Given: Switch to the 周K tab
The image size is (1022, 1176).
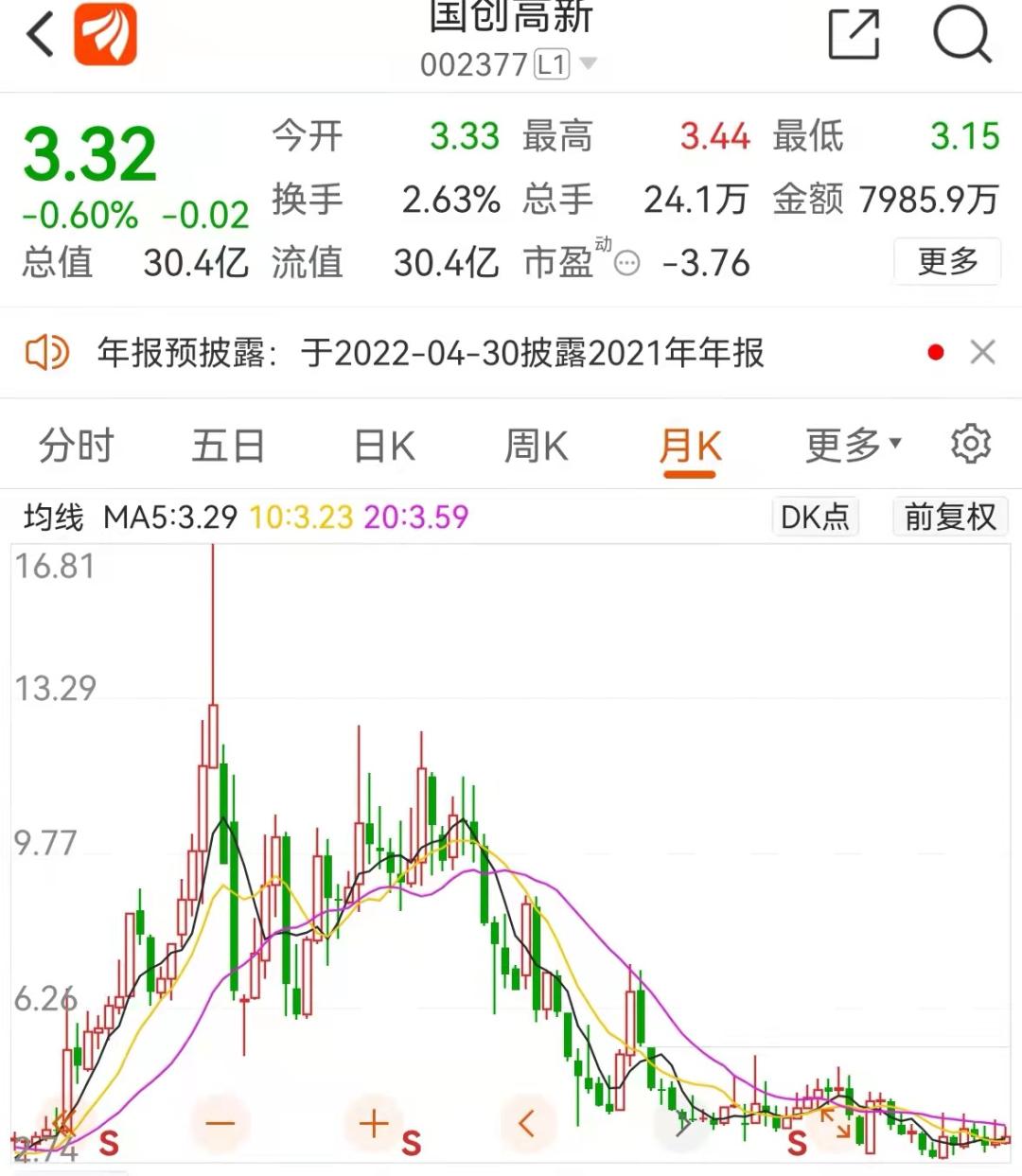Looking at the screenshot, I should tap(535, 445).
